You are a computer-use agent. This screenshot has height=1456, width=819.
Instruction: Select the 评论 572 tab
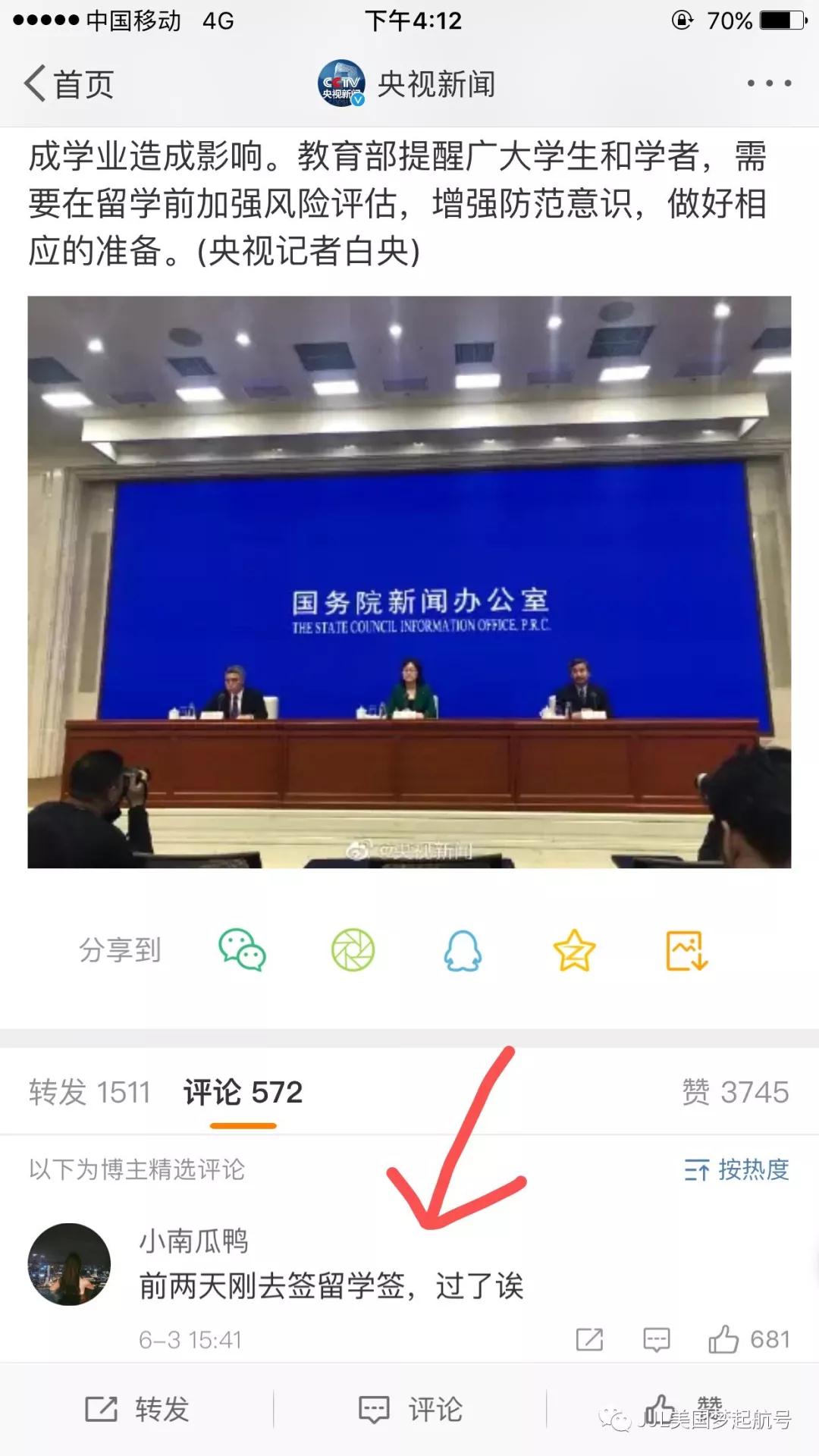tap(243, 1093)
